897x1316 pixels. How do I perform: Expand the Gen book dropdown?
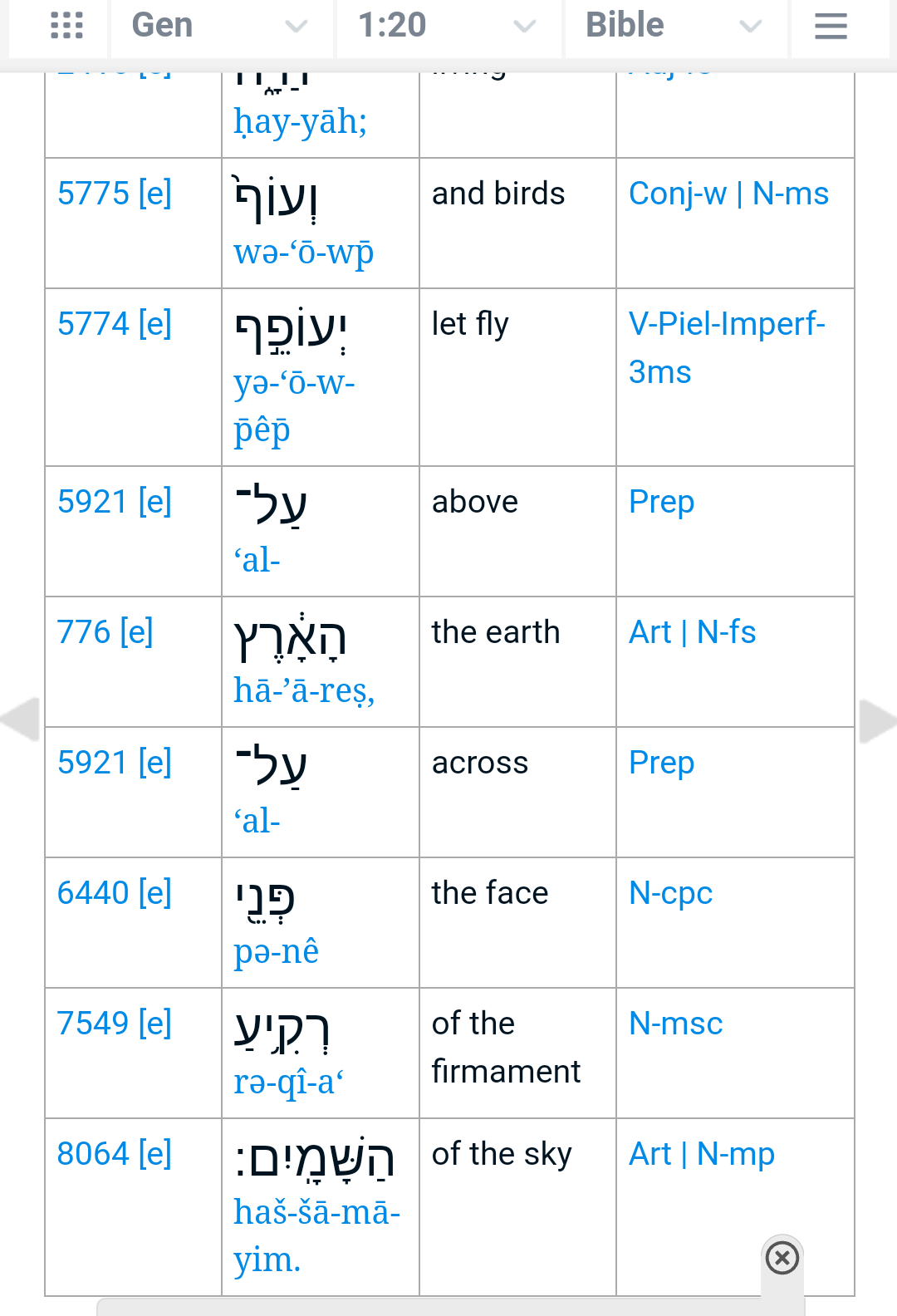(x=220, y=26)
